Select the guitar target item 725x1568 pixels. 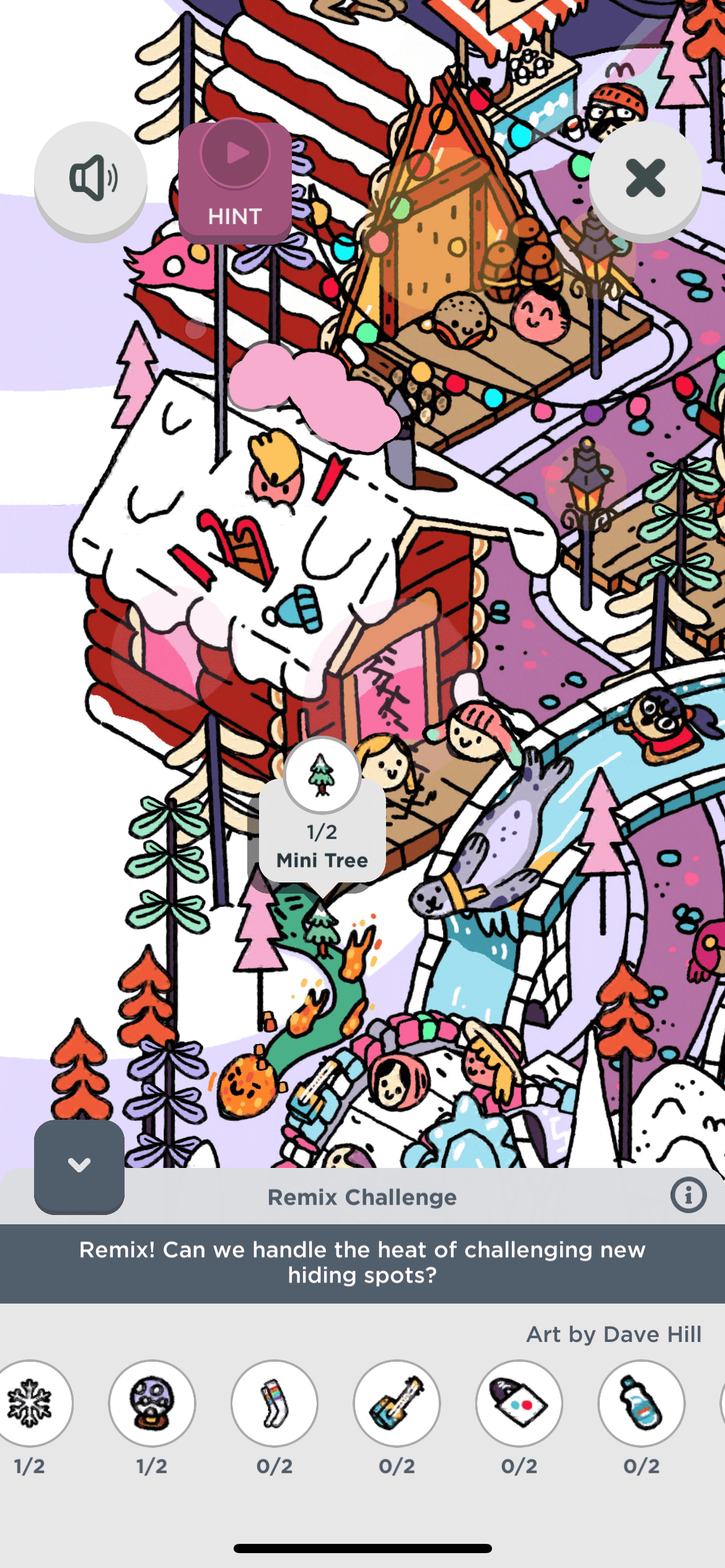pos(397,1403)
